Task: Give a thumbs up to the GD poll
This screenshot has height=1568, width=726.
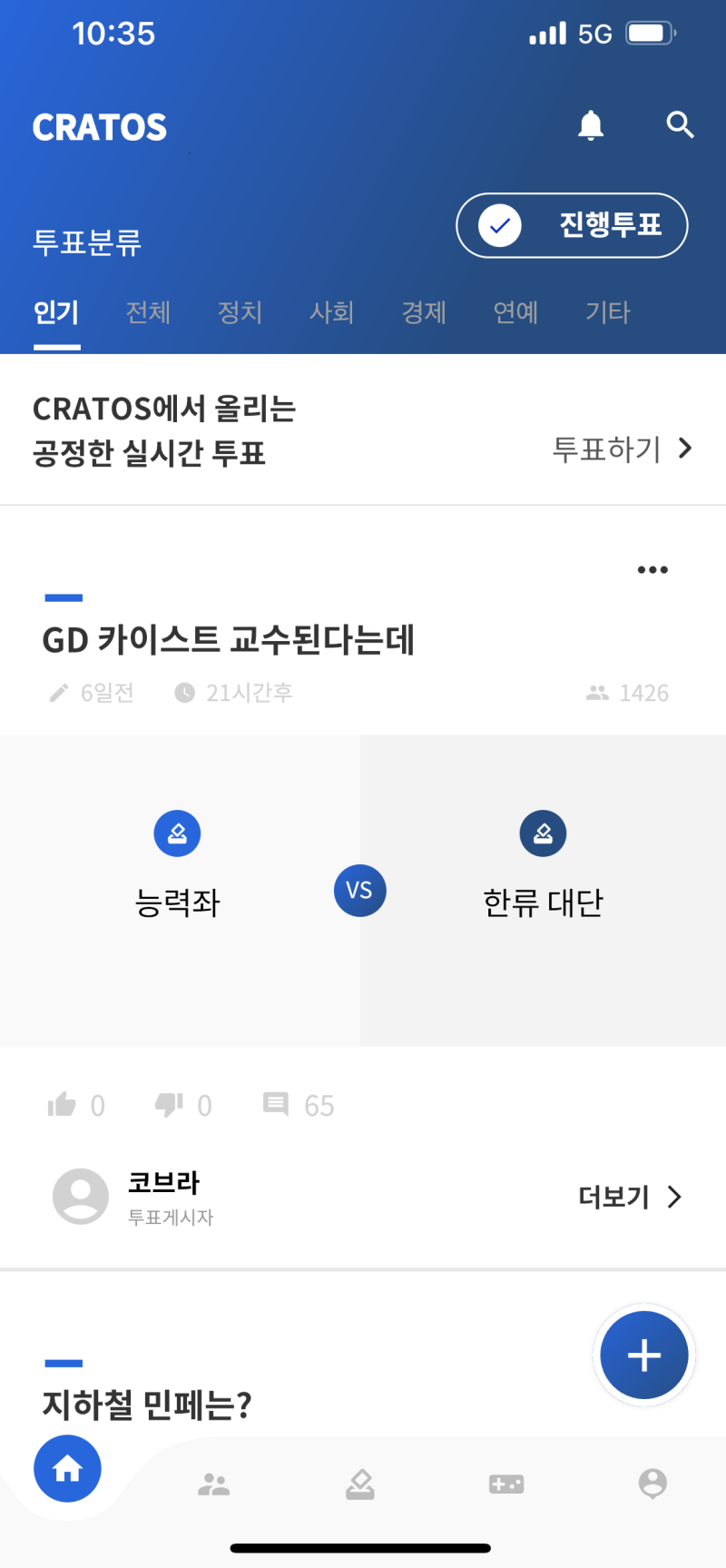Action: pyautogui.click(x=64, y=1104)
